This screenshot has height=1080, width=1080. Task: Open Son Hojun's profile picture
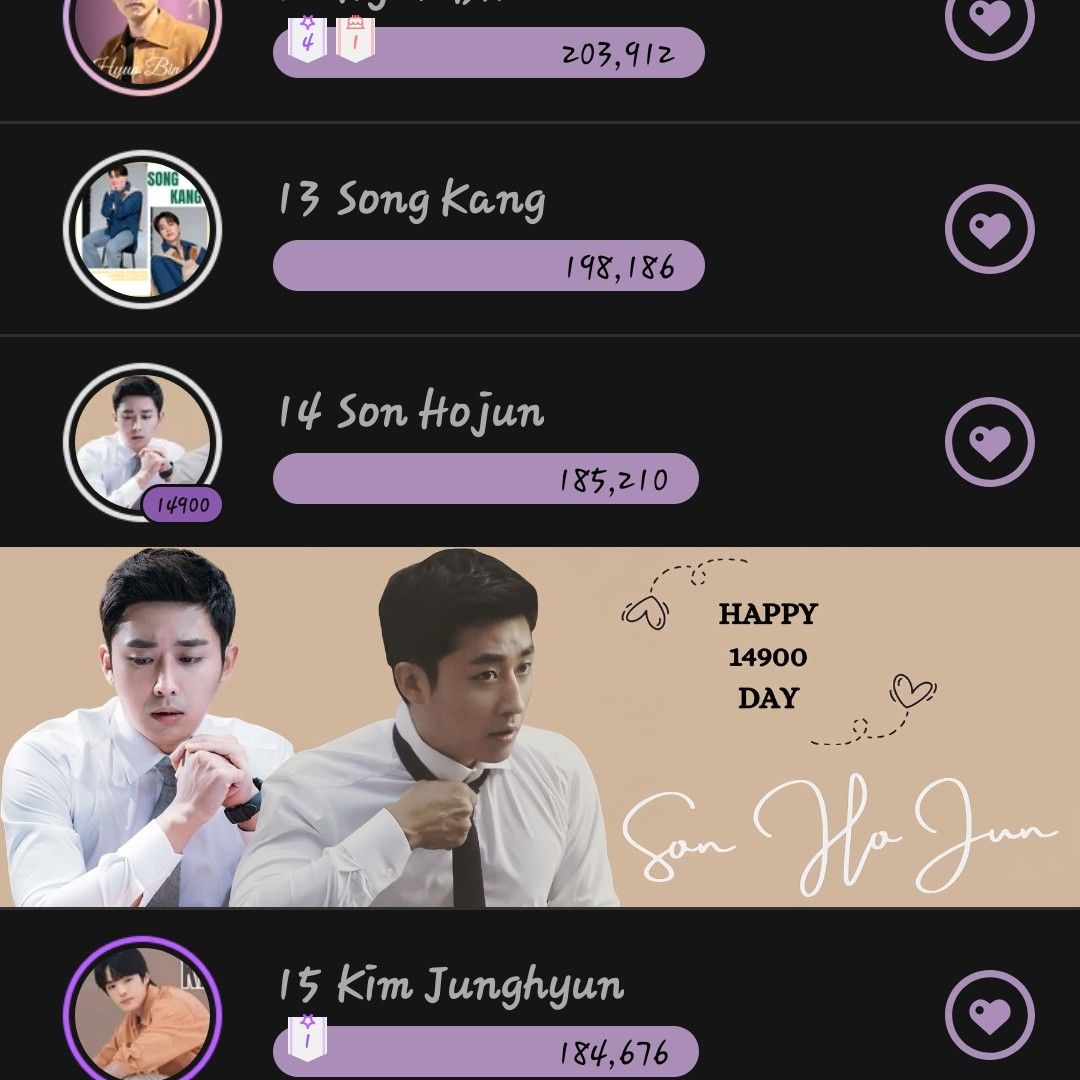point(142,440)
